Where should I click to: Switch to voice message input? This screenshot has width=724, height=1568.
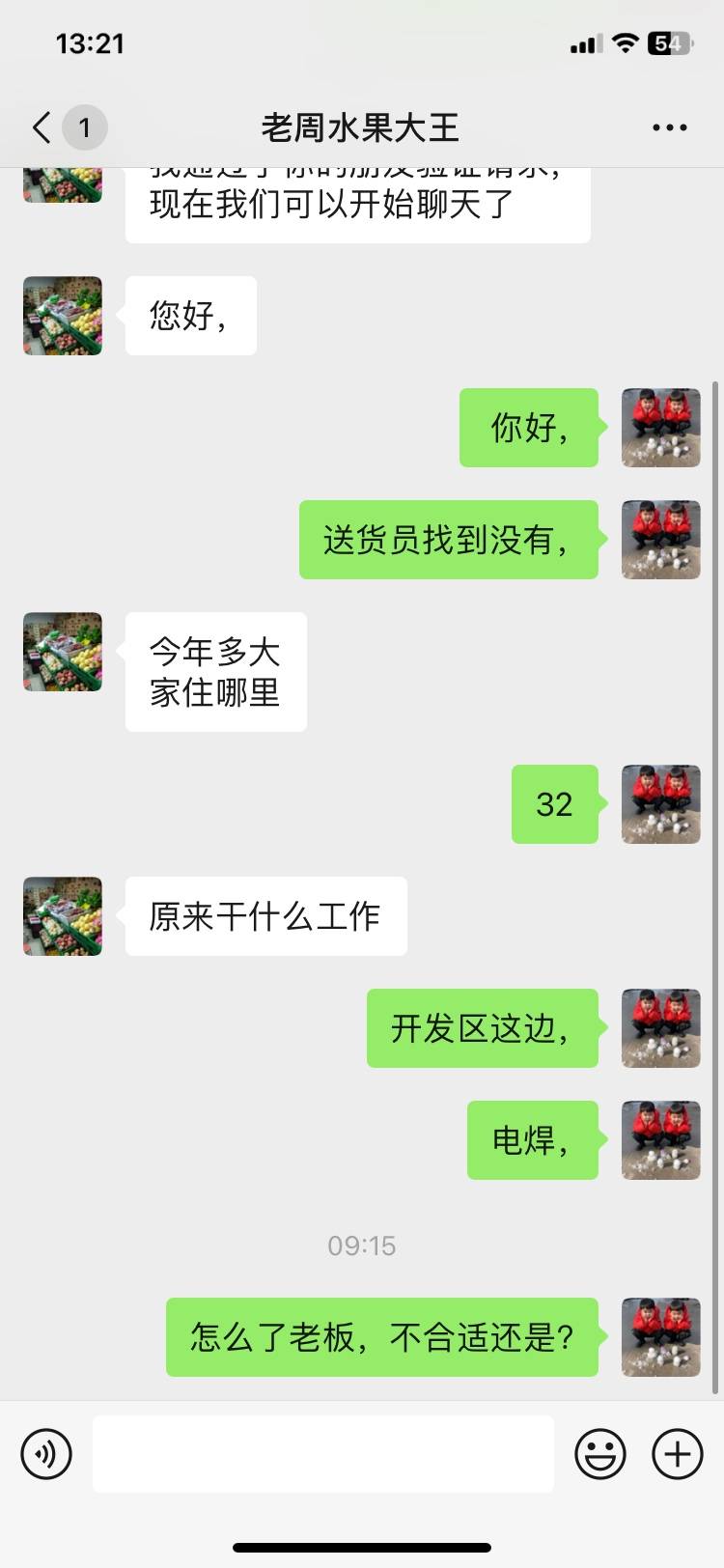click(x=46, y=1453)
